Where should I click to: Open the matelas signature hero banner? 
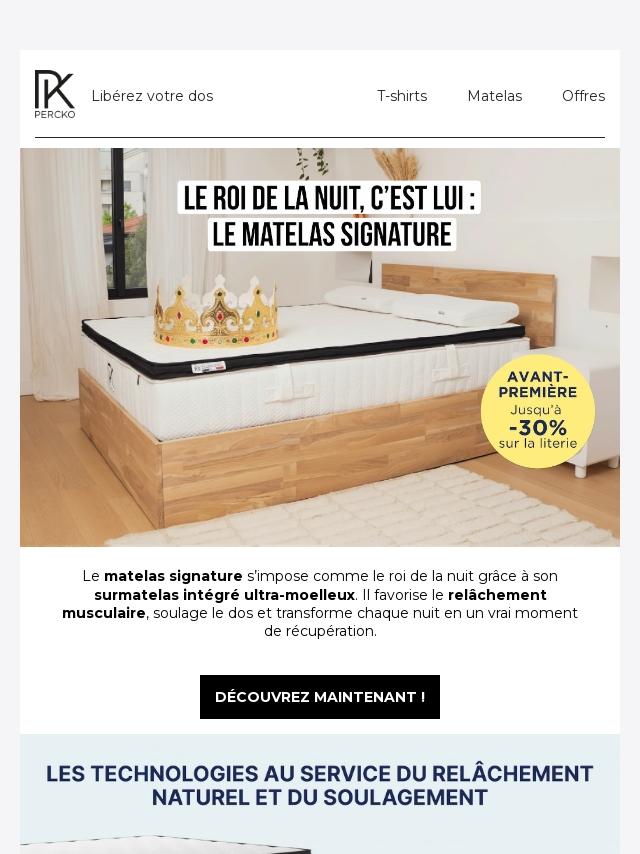(x=320, y=347)
